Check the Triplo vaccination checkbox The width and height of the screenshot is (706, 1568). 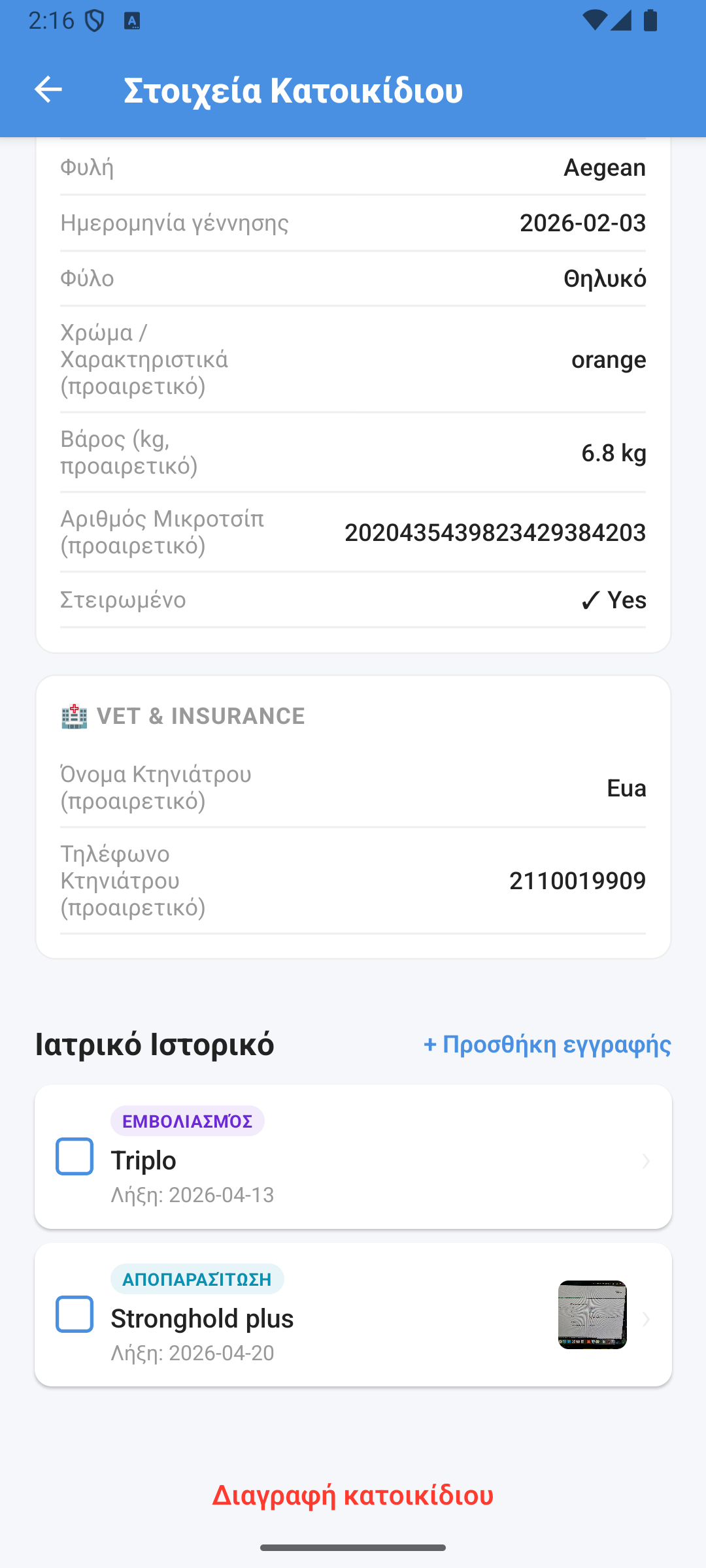coord(74,1158)
